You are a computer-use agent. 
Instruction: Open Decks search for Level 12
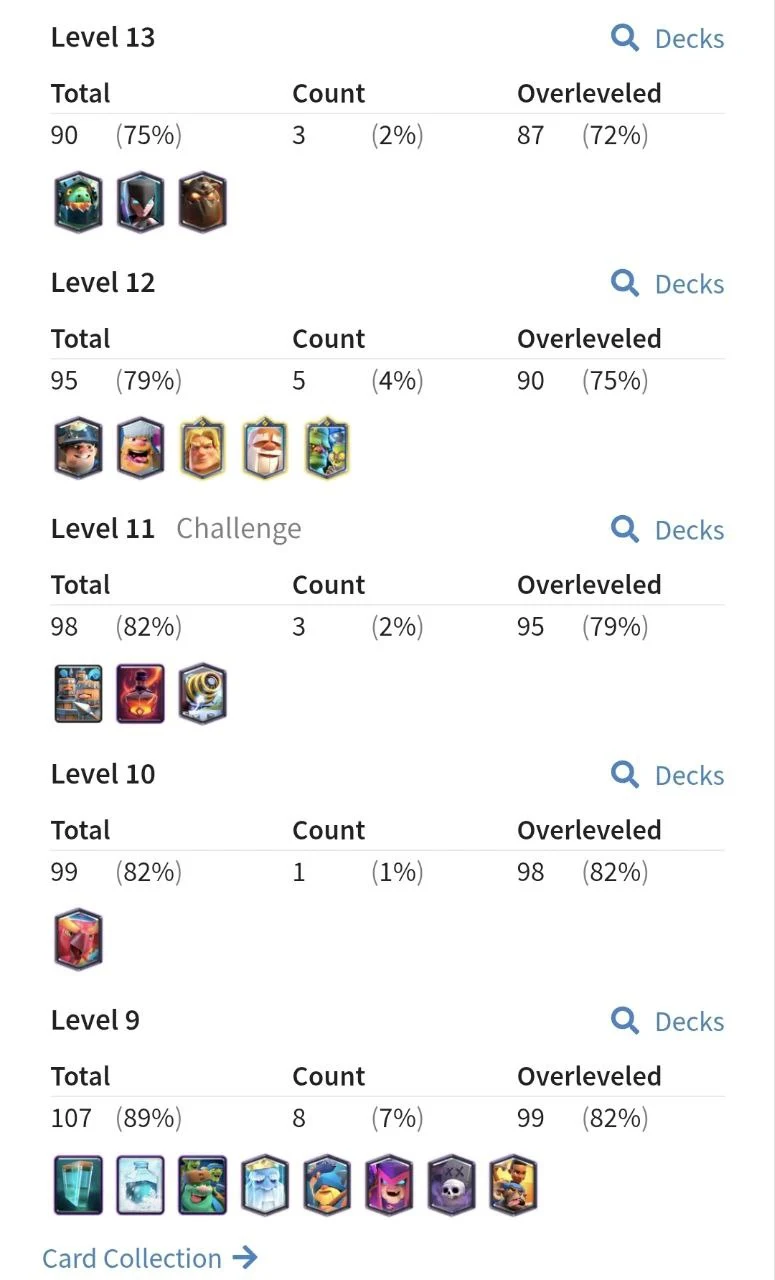point(667,284)
